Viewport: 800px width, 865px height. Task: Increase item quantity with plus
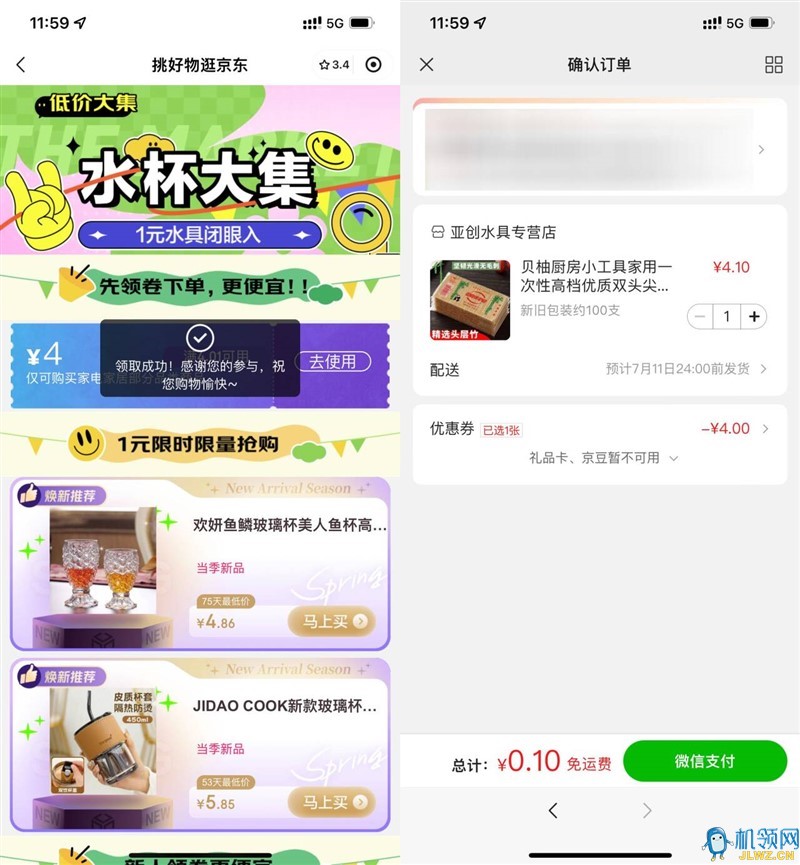pyautogui.click(x=754, y=316)
